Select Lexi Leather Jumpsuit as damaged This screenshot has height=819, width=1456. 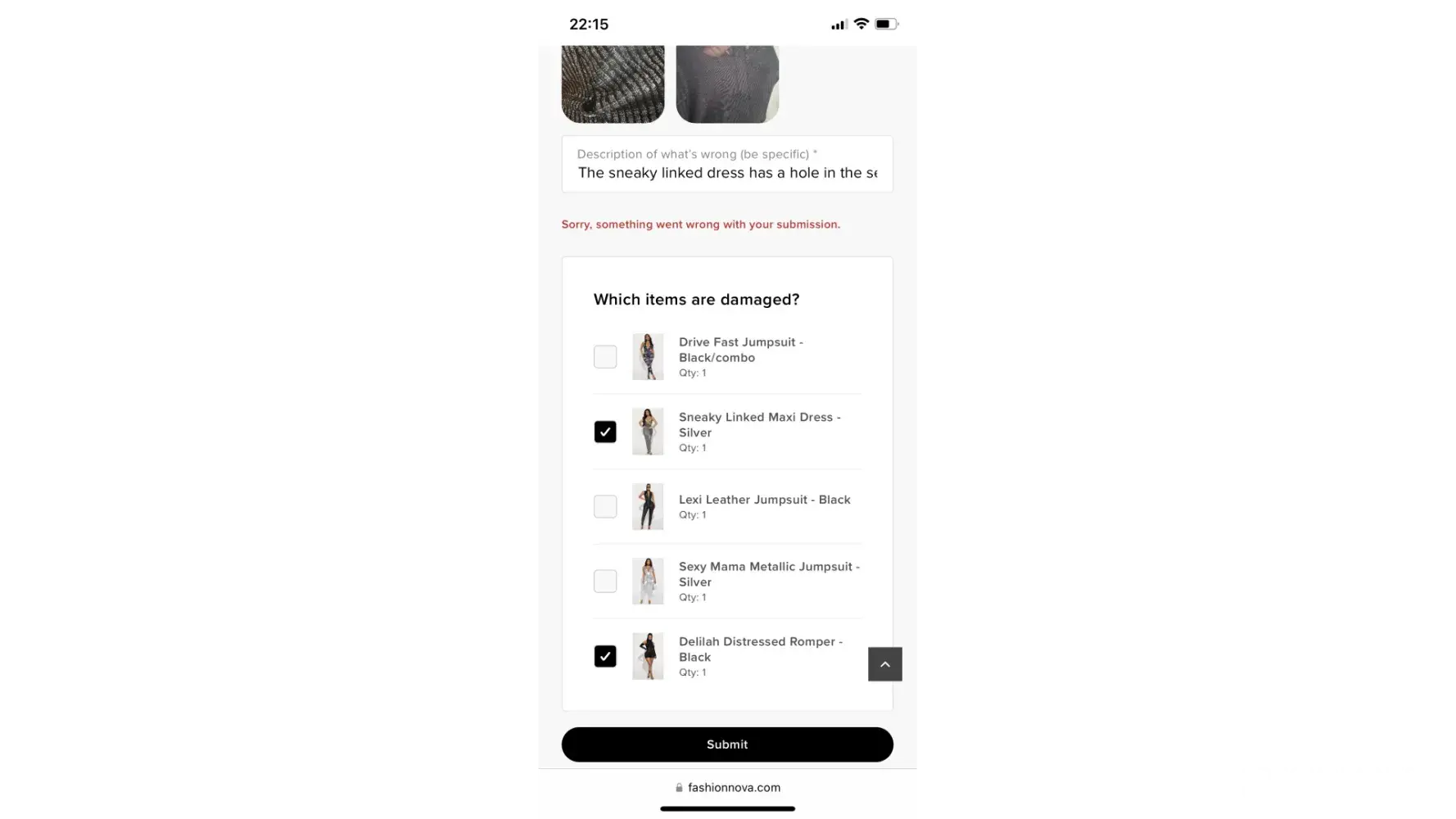point(605,506)
